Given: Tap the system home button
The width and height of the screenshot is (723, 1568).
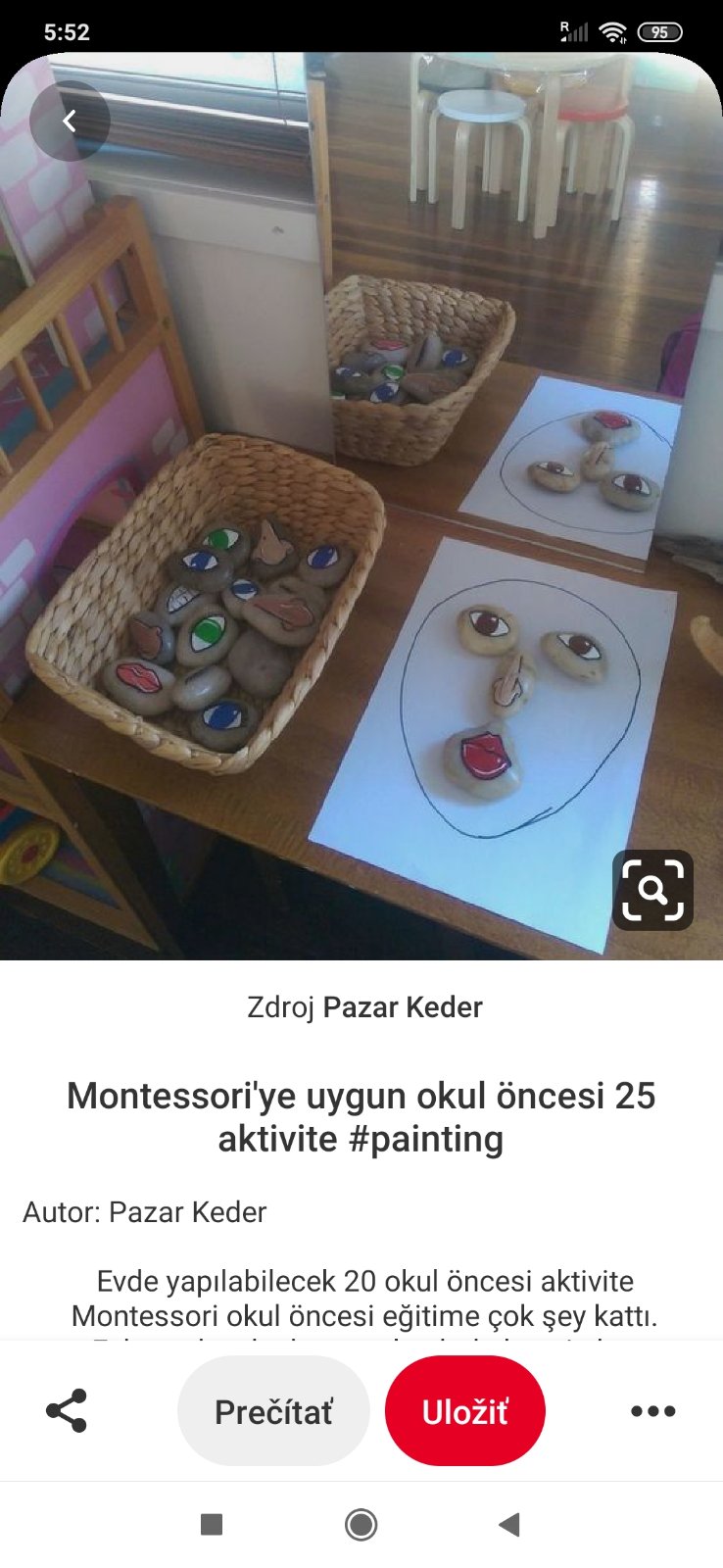Looking at the screenshot, I should point(361,1525).
